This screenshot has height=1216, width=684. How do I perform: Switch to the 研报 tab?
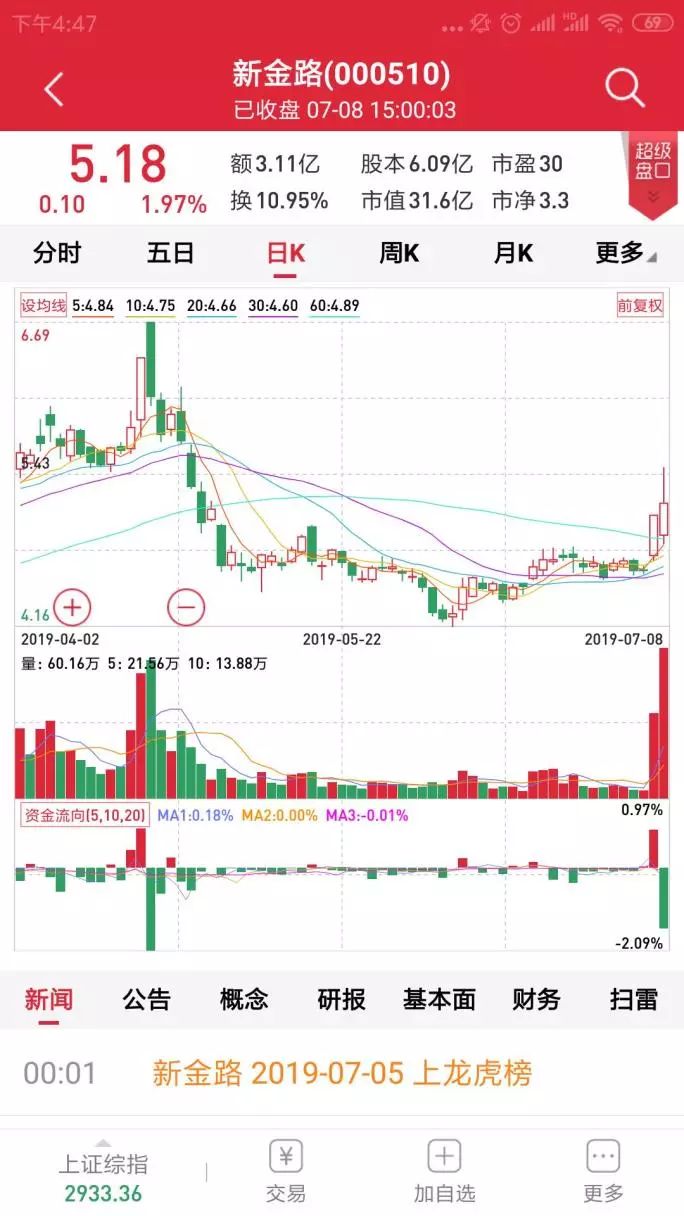(342, 999)
